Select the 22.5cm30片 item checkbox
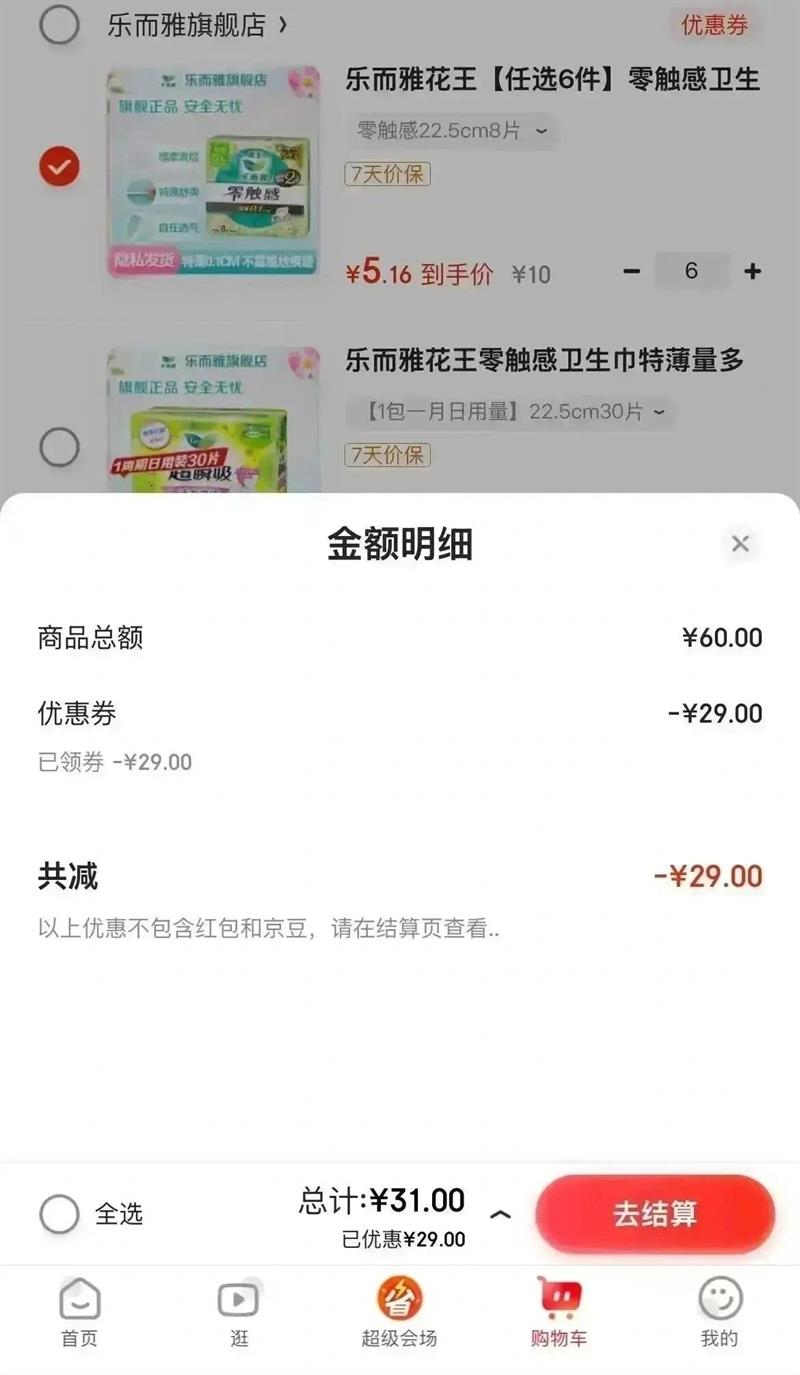Viewport: 800px width, 1375px height. coord(59,447)
